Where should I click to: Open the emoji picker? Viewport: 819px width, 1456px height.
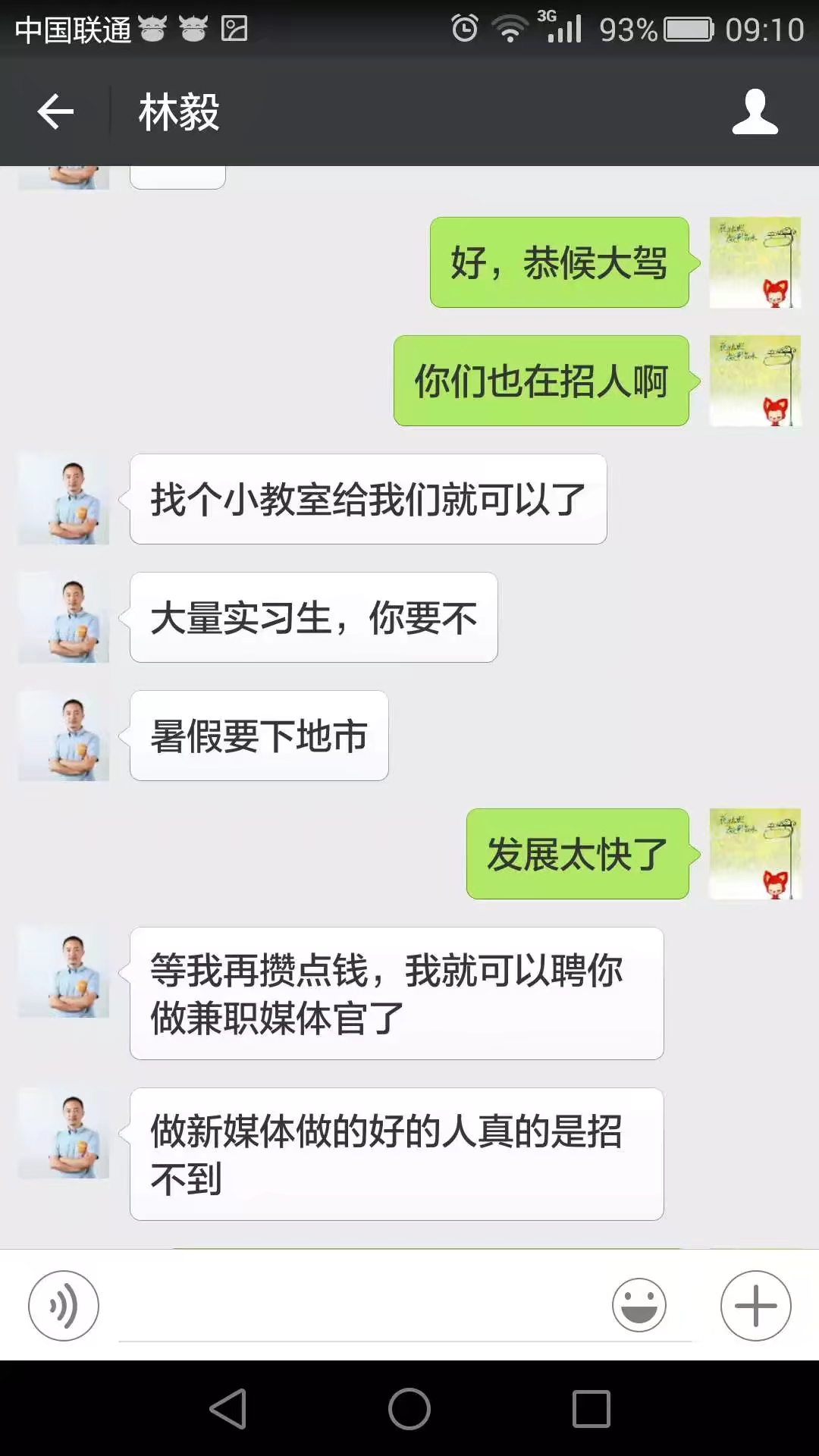pos(639,1306)
